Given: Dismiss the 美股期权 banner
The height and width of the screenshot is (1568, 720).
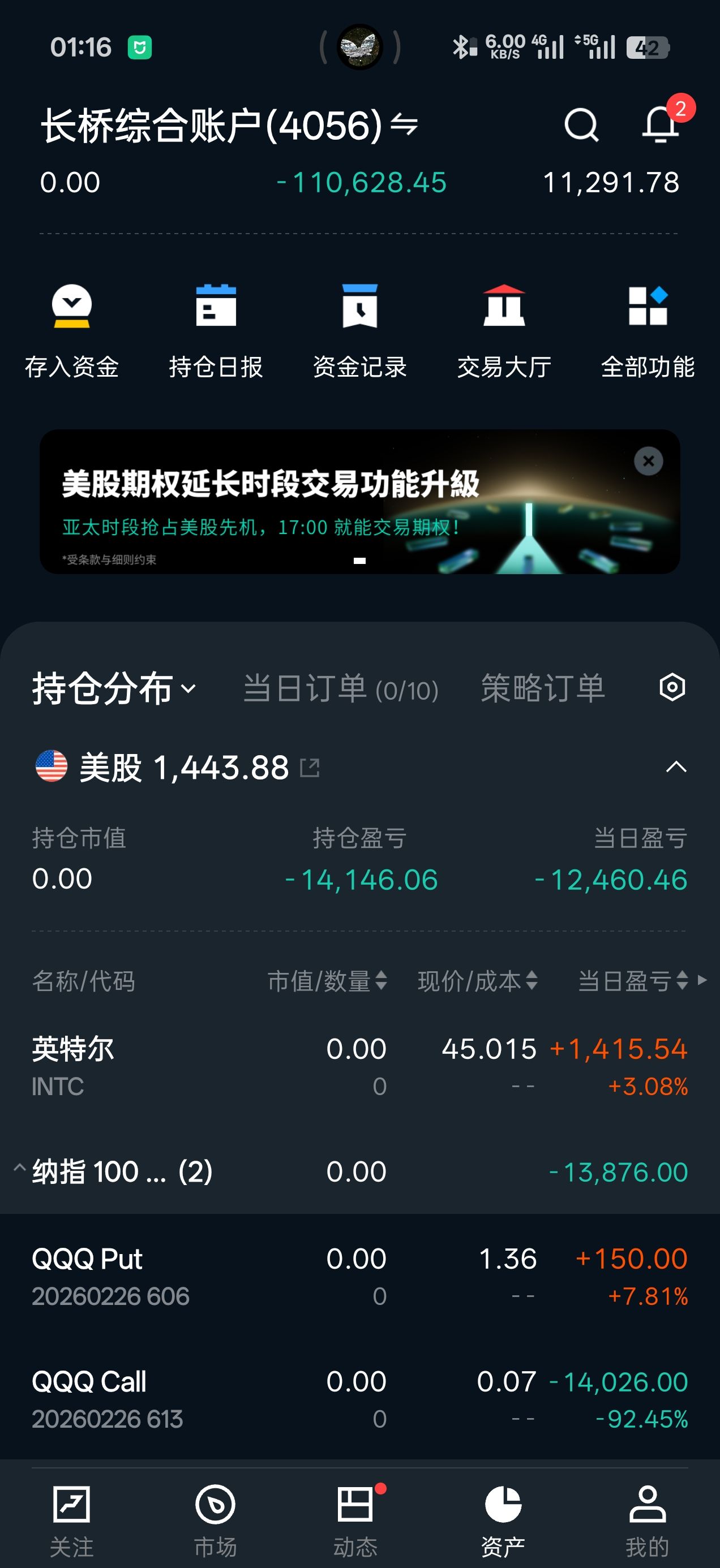Looking at the screenshot, I should (648, 462).
